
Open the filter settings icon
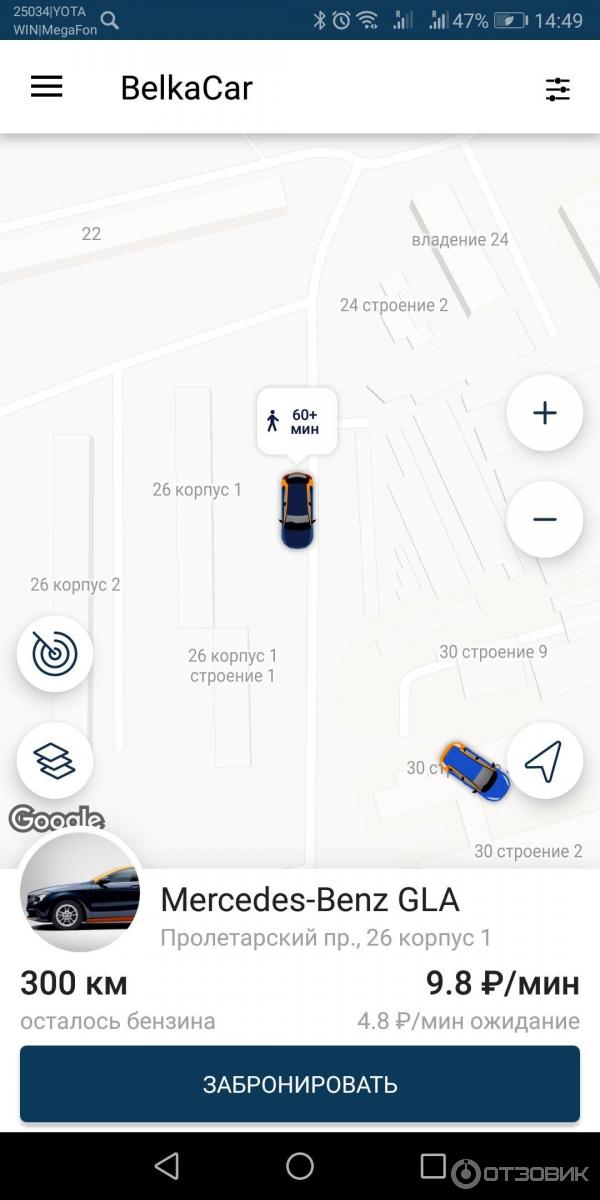(x=557, y=89)
